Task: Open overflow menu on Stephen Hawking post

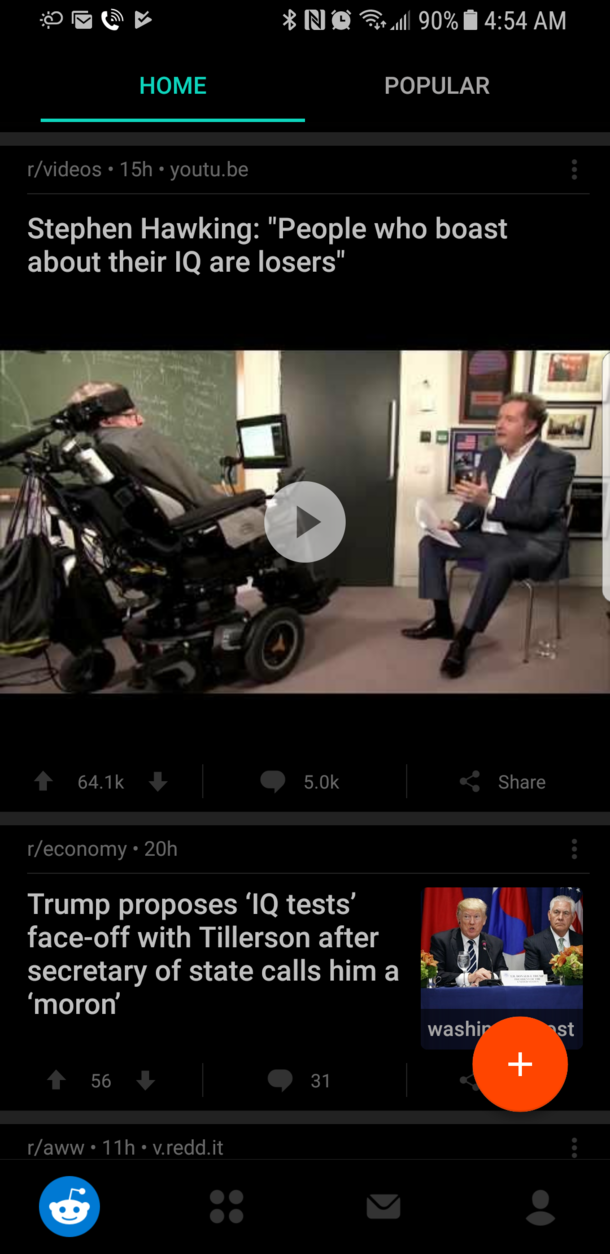Action: click(x=574, y=170)
